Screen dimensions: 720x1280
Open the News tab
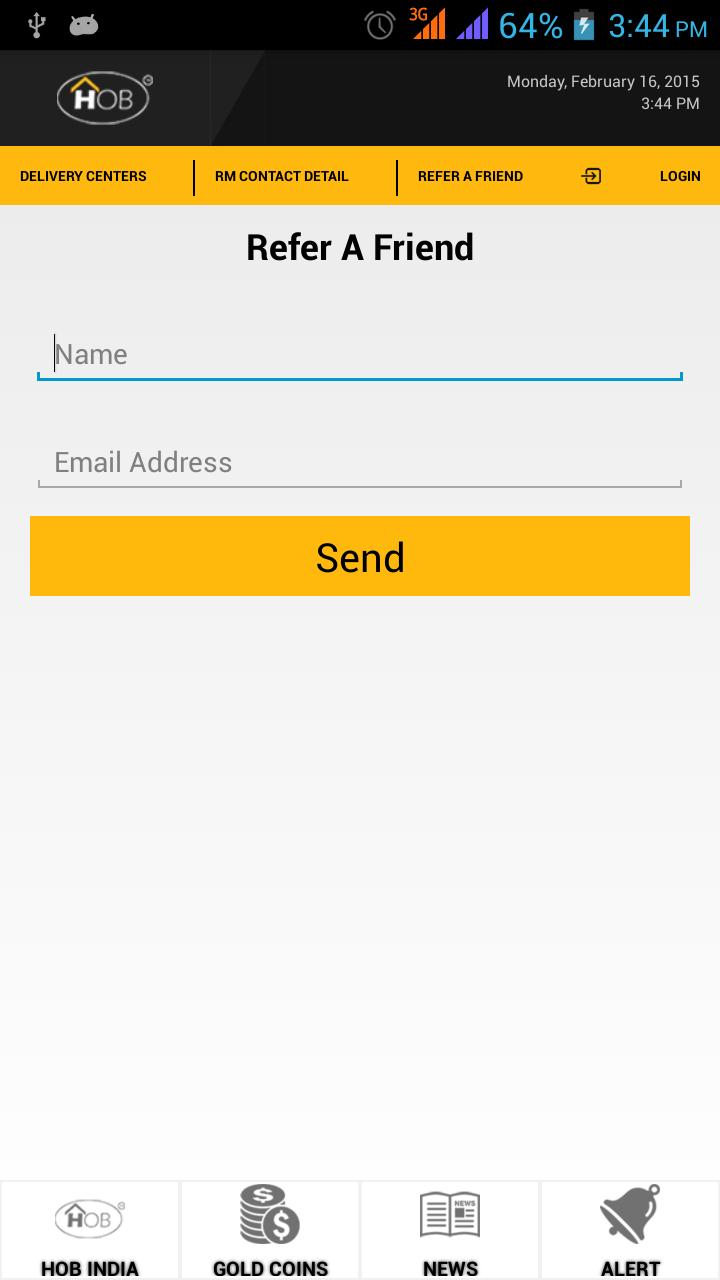(450, 1231)
